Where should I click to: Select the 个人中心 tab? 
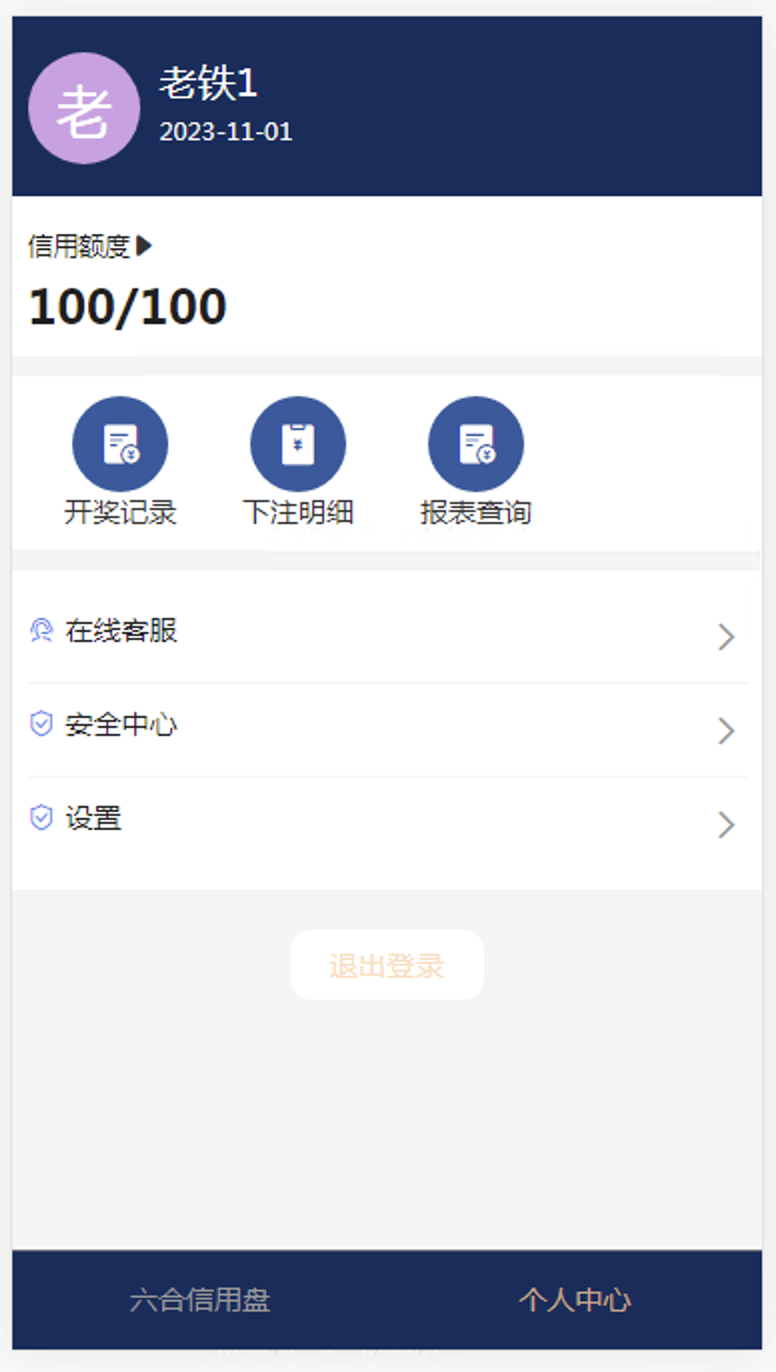pyautogui.click(x=575, y=1300)
